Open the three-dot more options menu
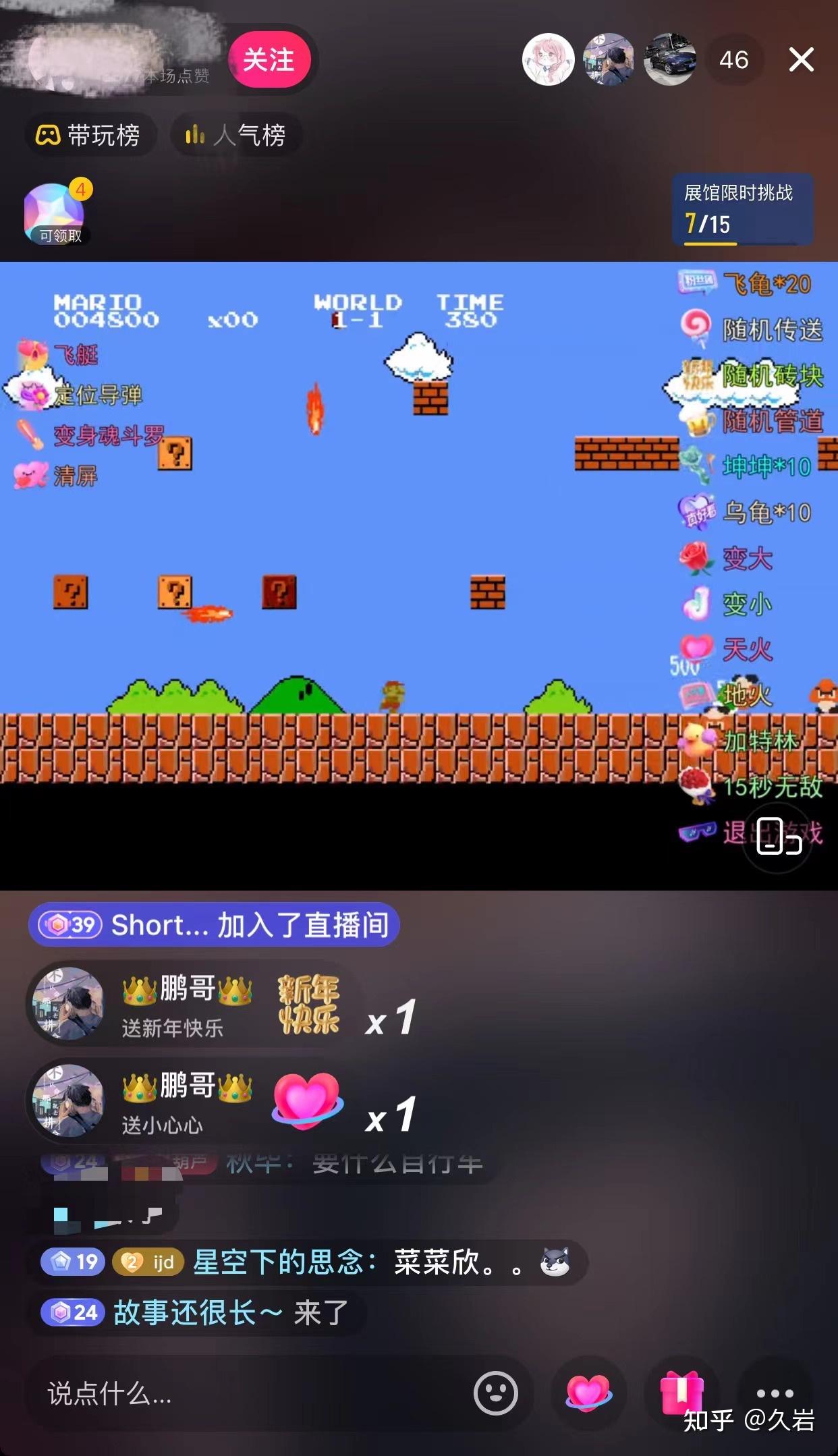This screenshot has height=1456, width=838. 775,1392
